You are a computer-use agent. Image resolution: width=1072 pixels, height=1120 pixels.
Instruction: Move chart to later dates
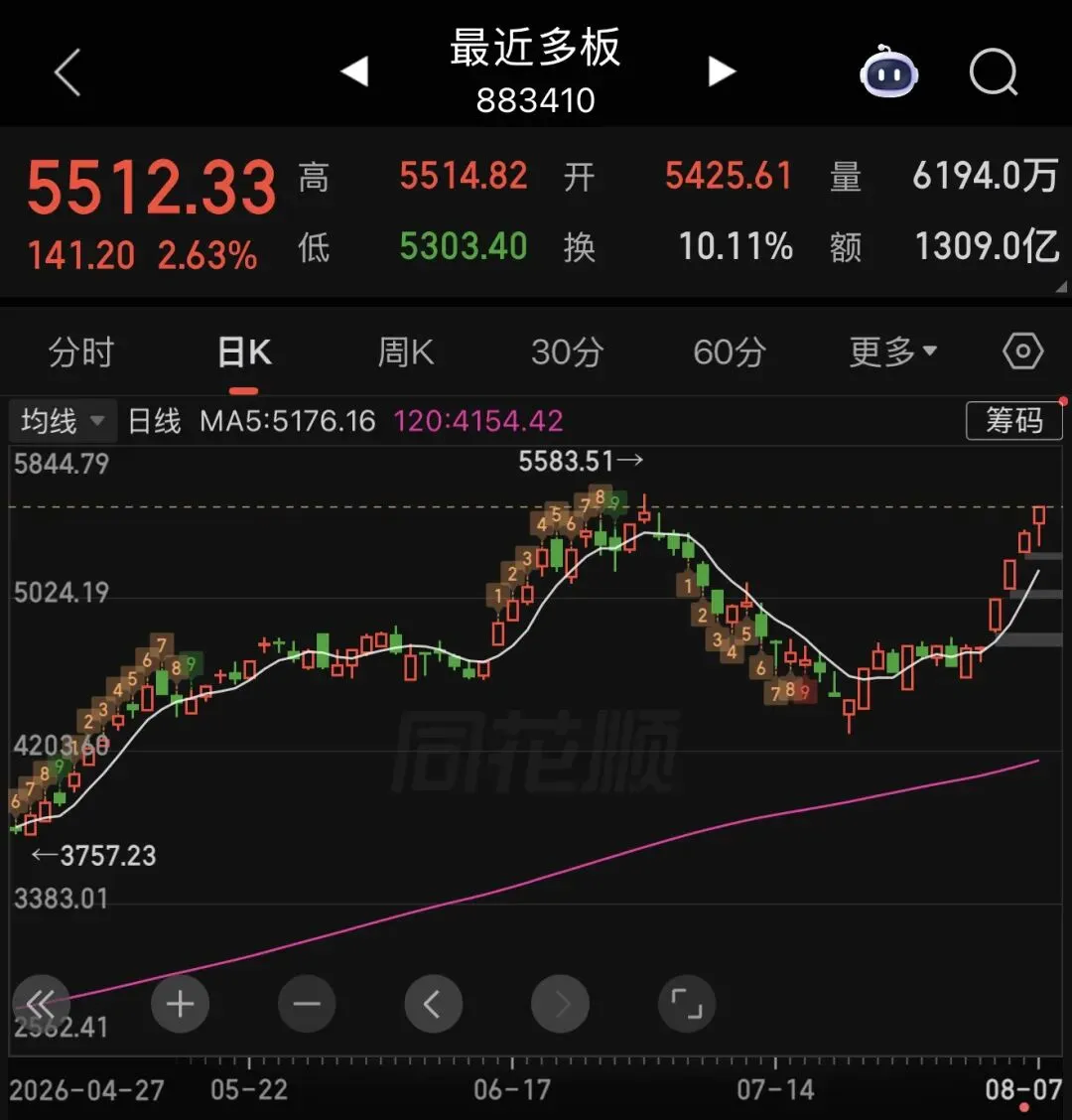coord(561,1004)
